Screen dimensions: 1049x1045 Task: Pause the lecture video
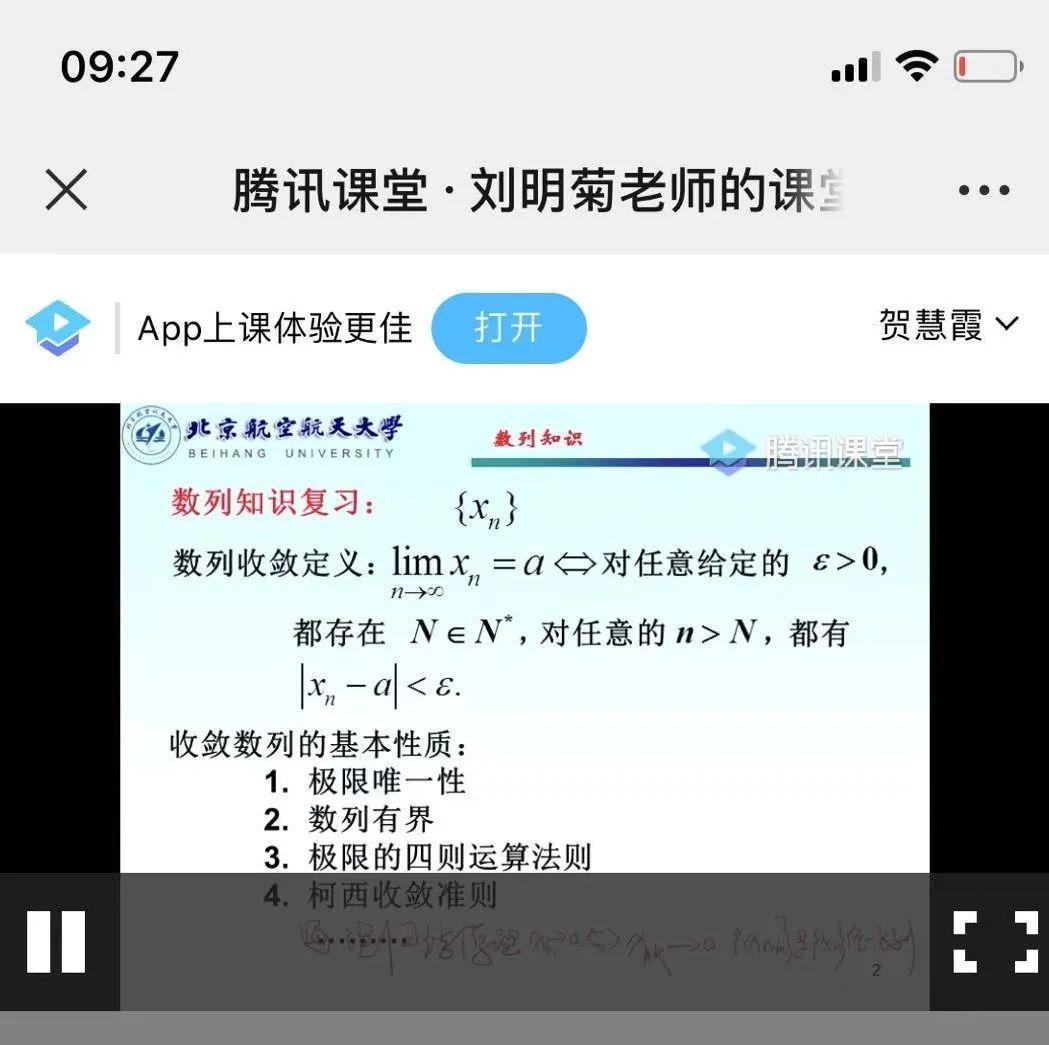[56, 941]
